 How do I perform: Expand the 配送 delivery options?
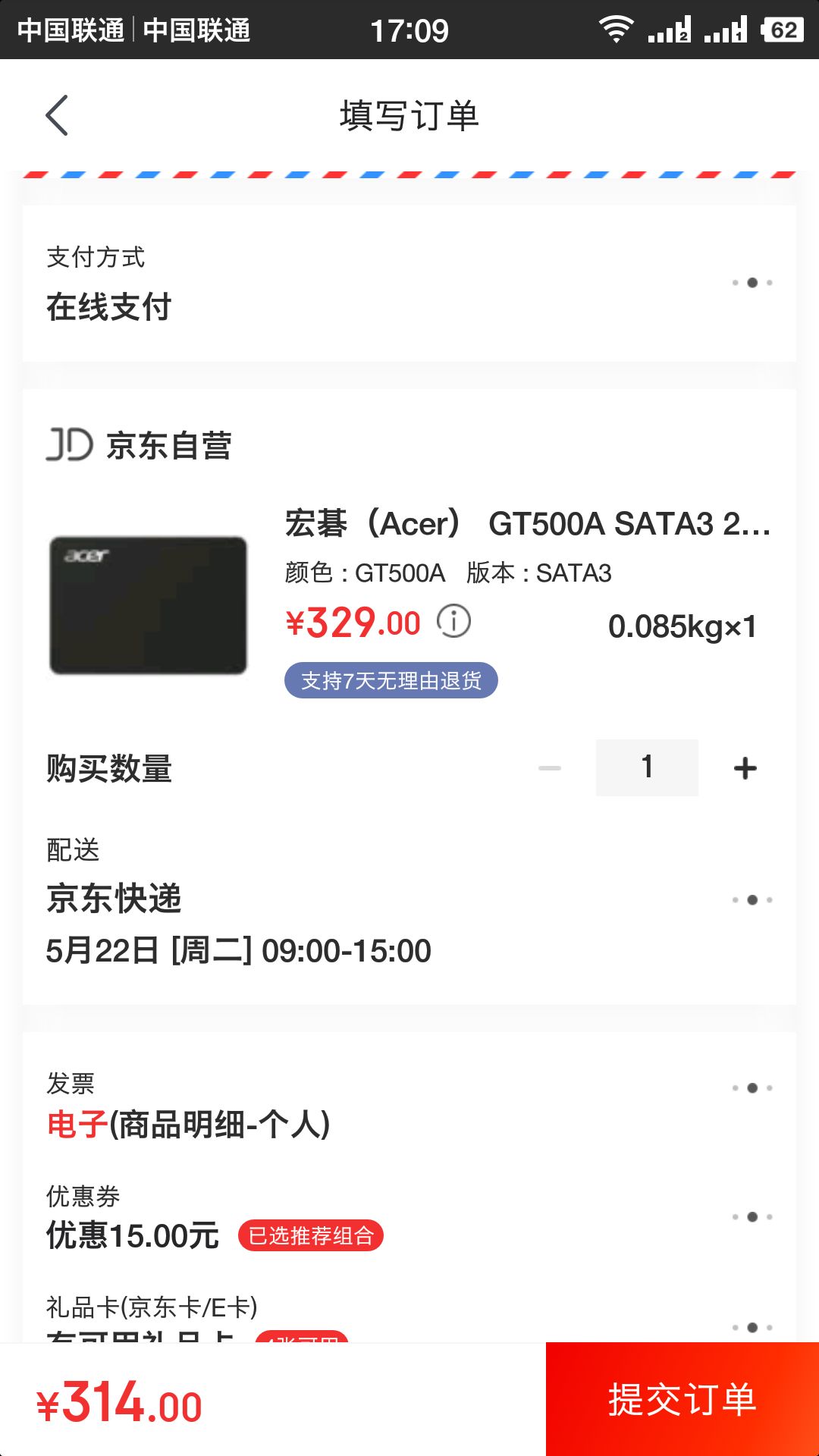point(751,899)
